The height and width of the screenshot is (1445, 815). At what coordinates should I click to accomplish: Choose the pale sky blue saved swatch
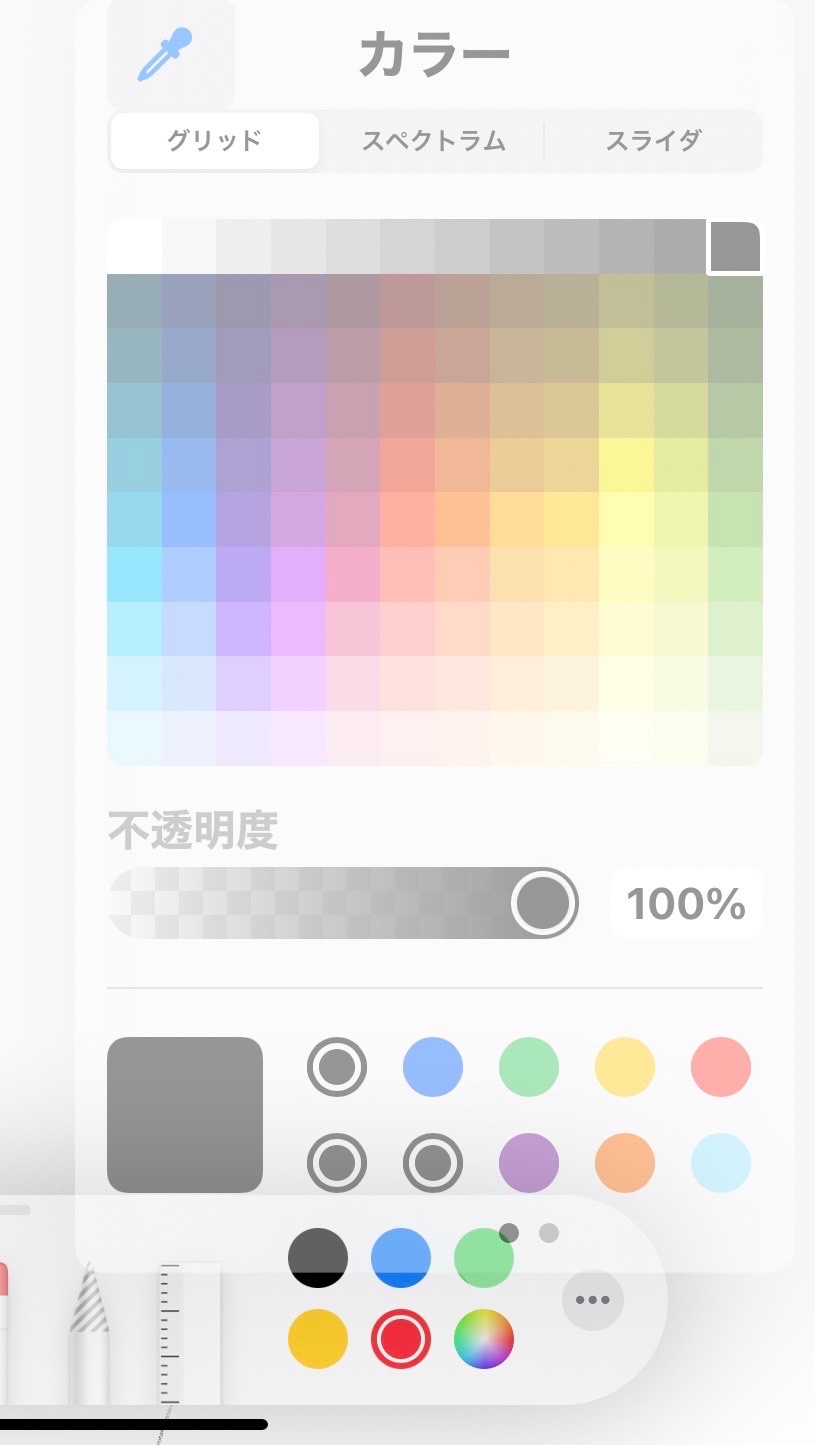pyautogui.click(x=721, y=1163)
